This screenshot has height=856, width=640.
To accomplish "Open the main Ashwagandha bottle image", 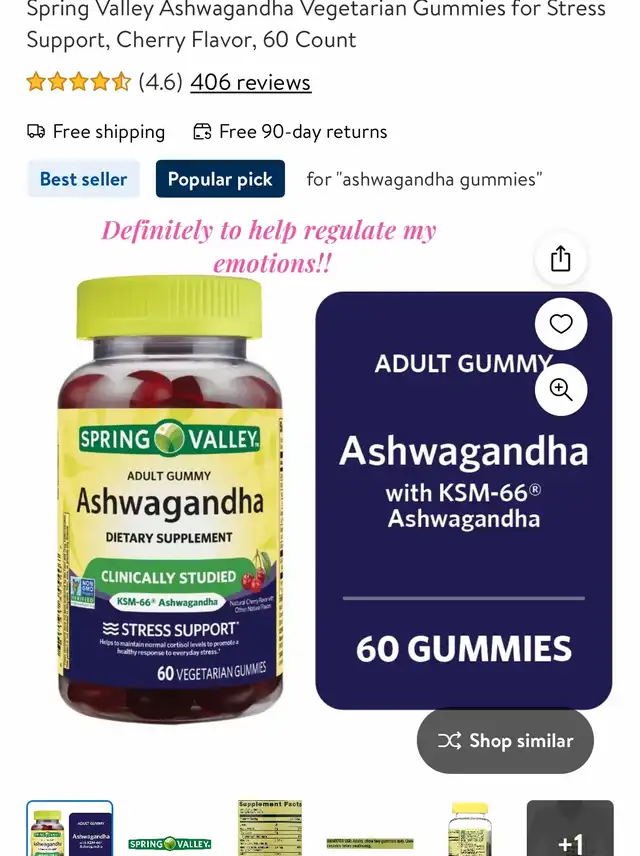I will click(x=170, y=500).
